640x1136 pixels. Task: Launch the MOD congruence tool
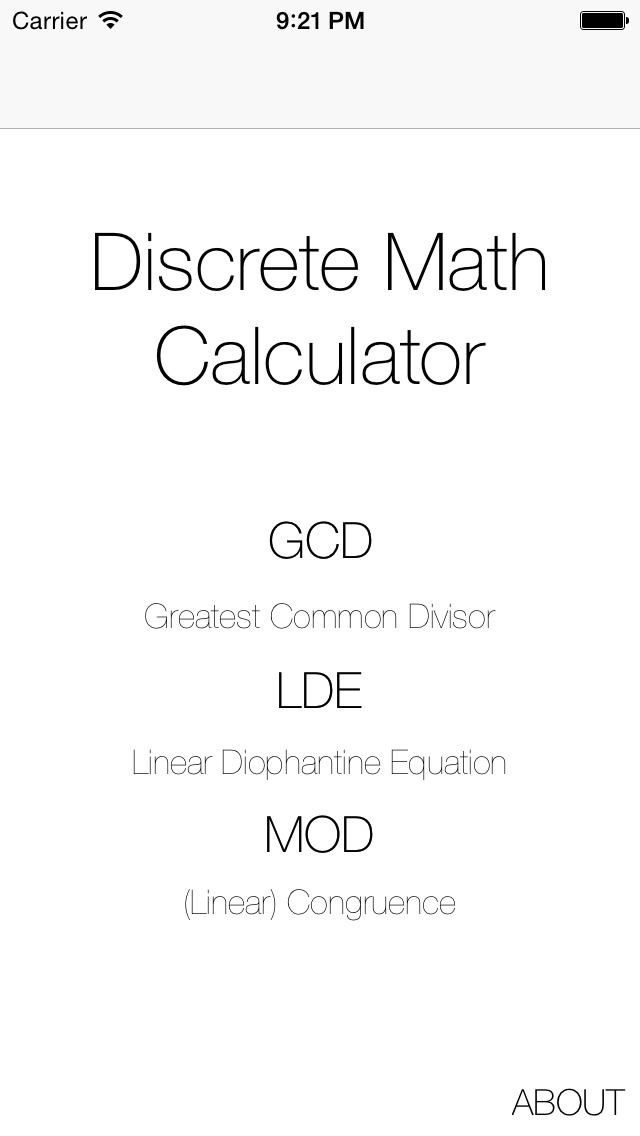pos(319,835)
